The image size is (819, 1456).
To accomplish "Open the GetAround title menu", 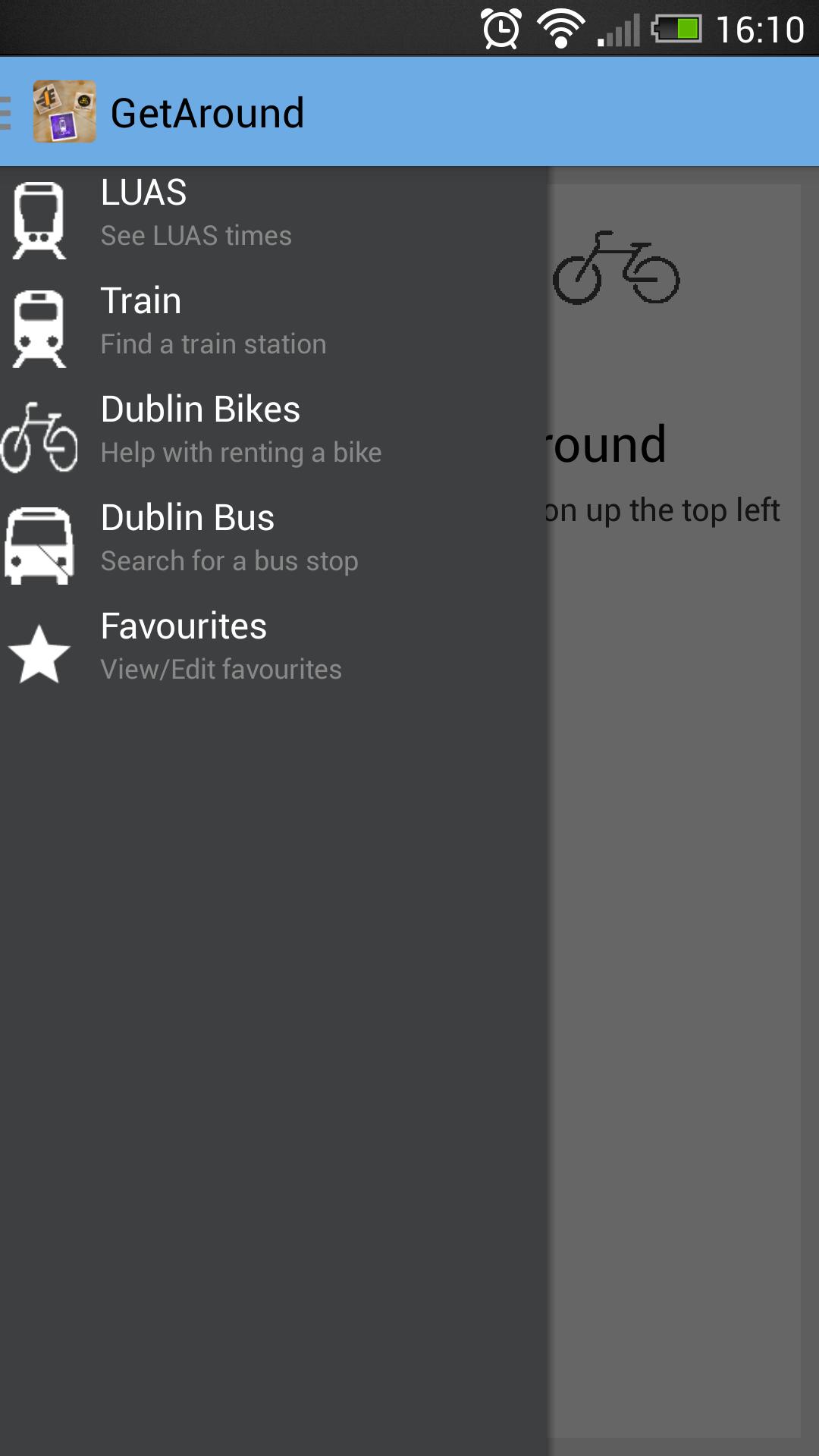I will 209,114.
